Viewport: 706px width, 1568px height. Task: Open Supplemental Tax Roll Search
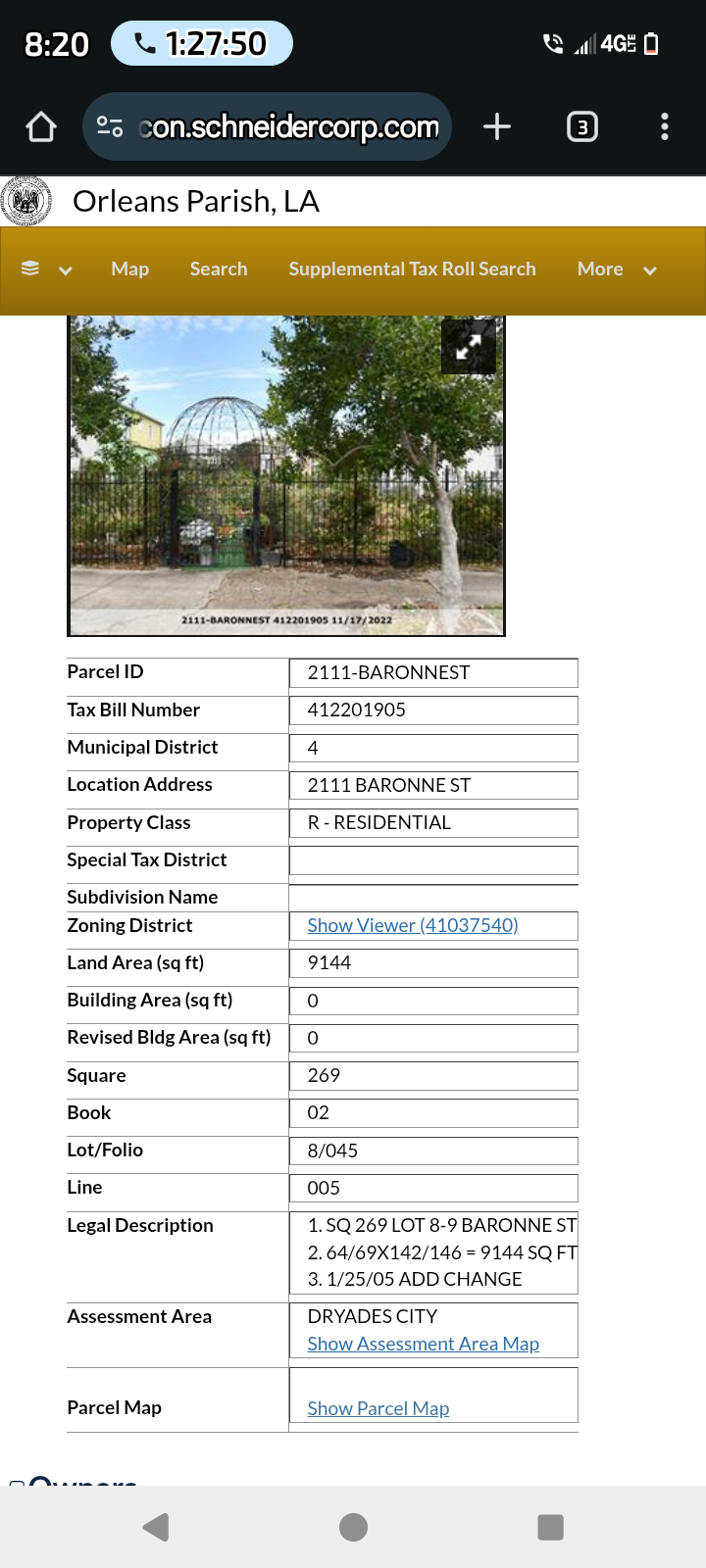(412, 269)
